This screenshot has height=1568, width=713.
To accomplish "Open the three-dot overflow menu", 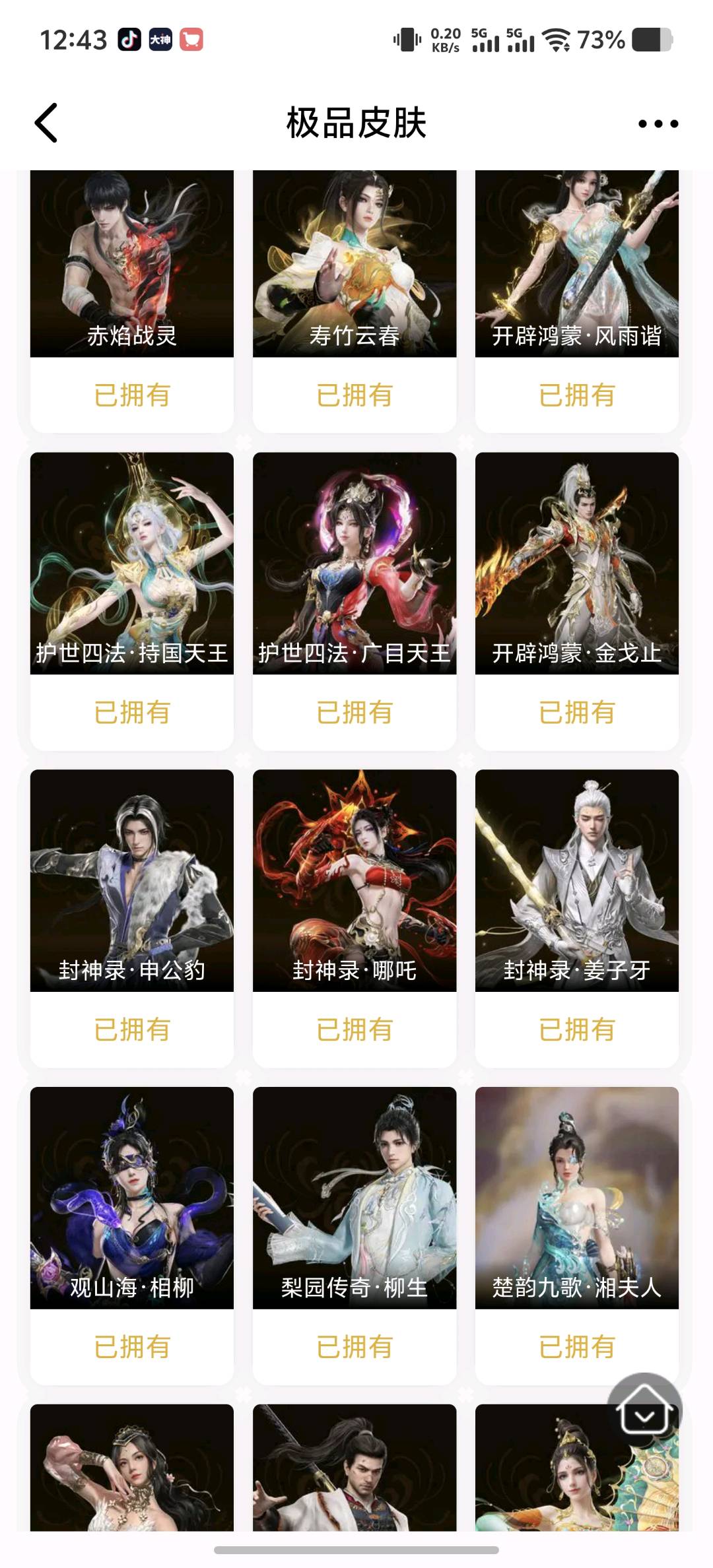I will [658, 123].
